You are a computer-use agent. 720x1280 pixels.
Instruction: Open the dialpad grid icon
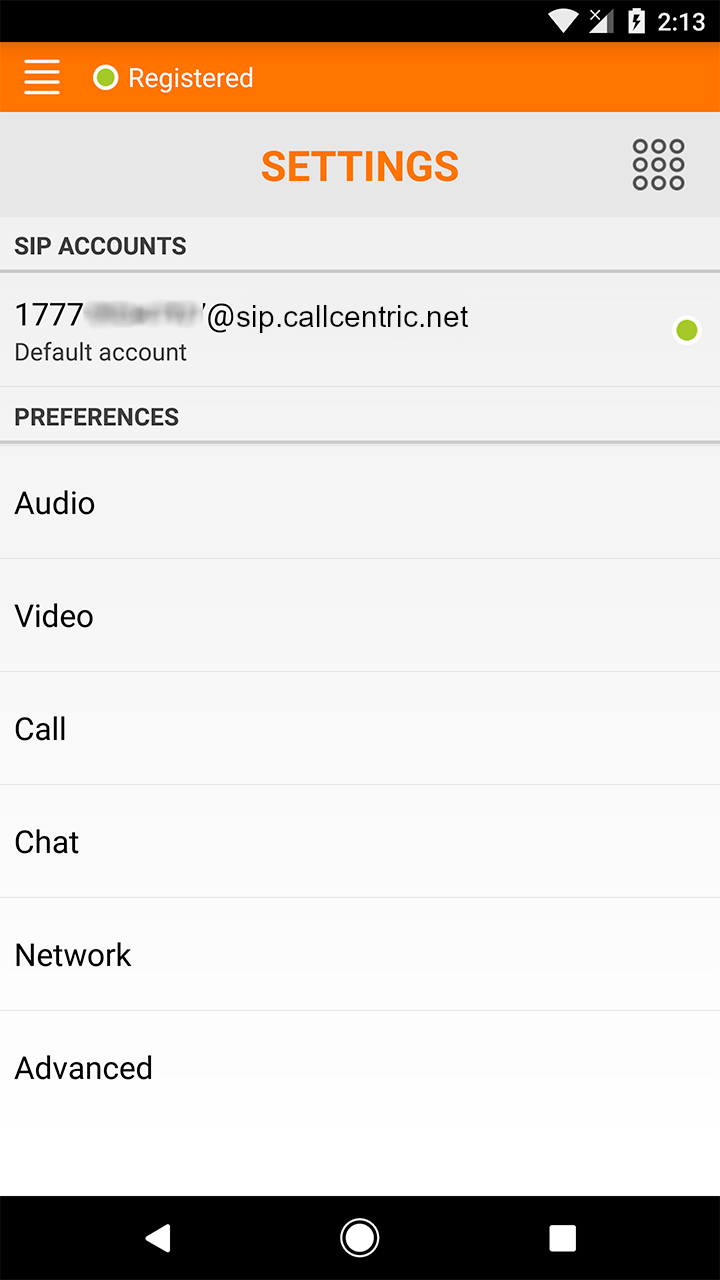coord(658,165)
